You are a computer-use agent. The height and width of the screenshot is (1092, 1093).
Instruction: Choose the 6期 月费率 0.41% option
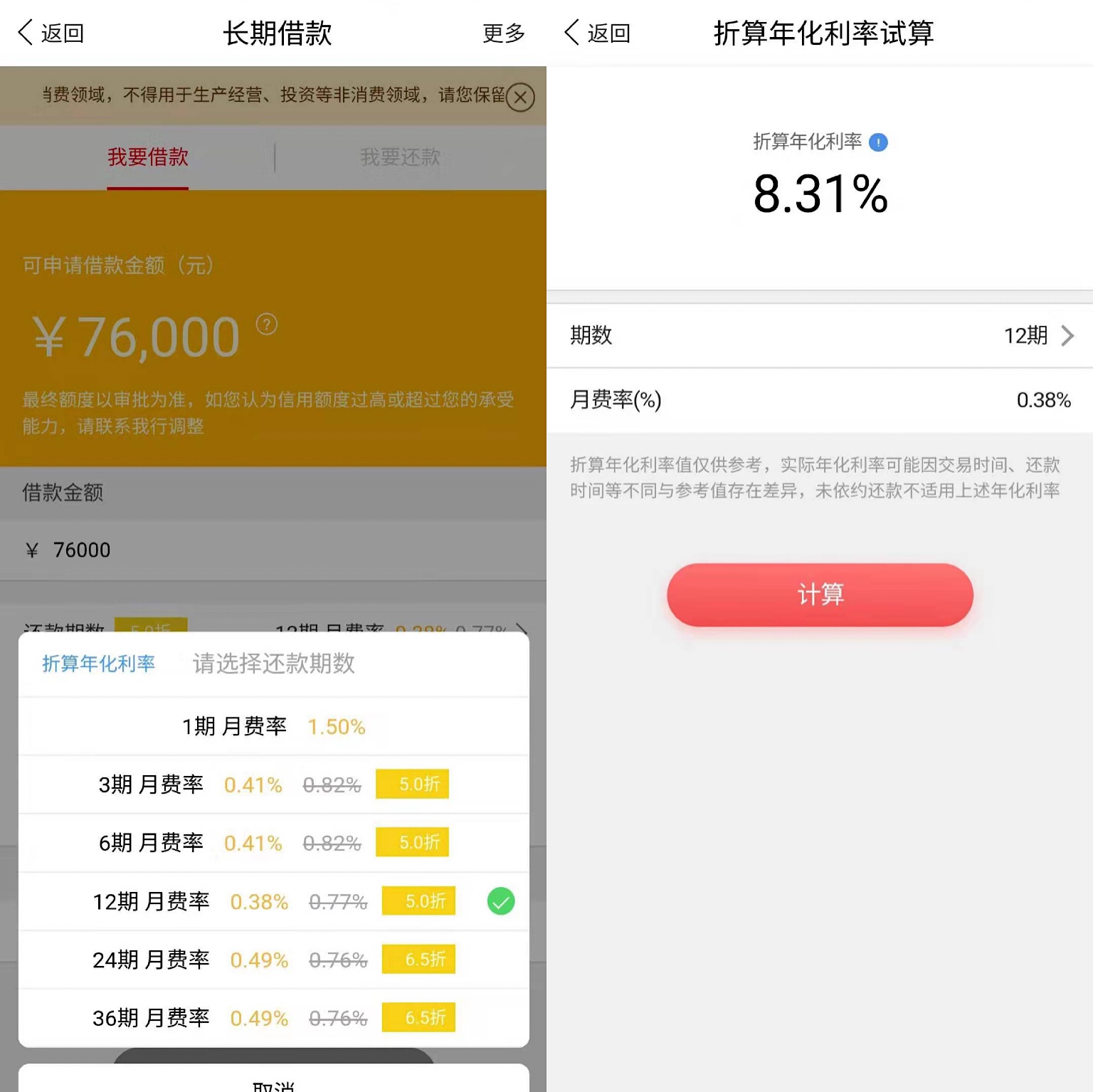tap(273, 843)
